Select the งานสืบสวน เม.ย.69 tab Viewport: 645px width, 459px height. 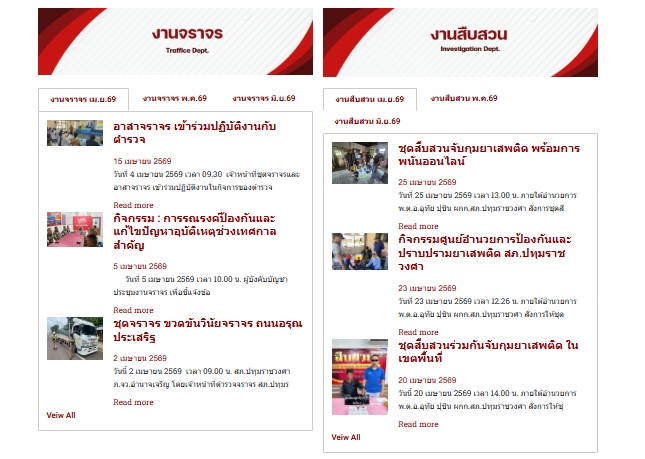(370, 99)
